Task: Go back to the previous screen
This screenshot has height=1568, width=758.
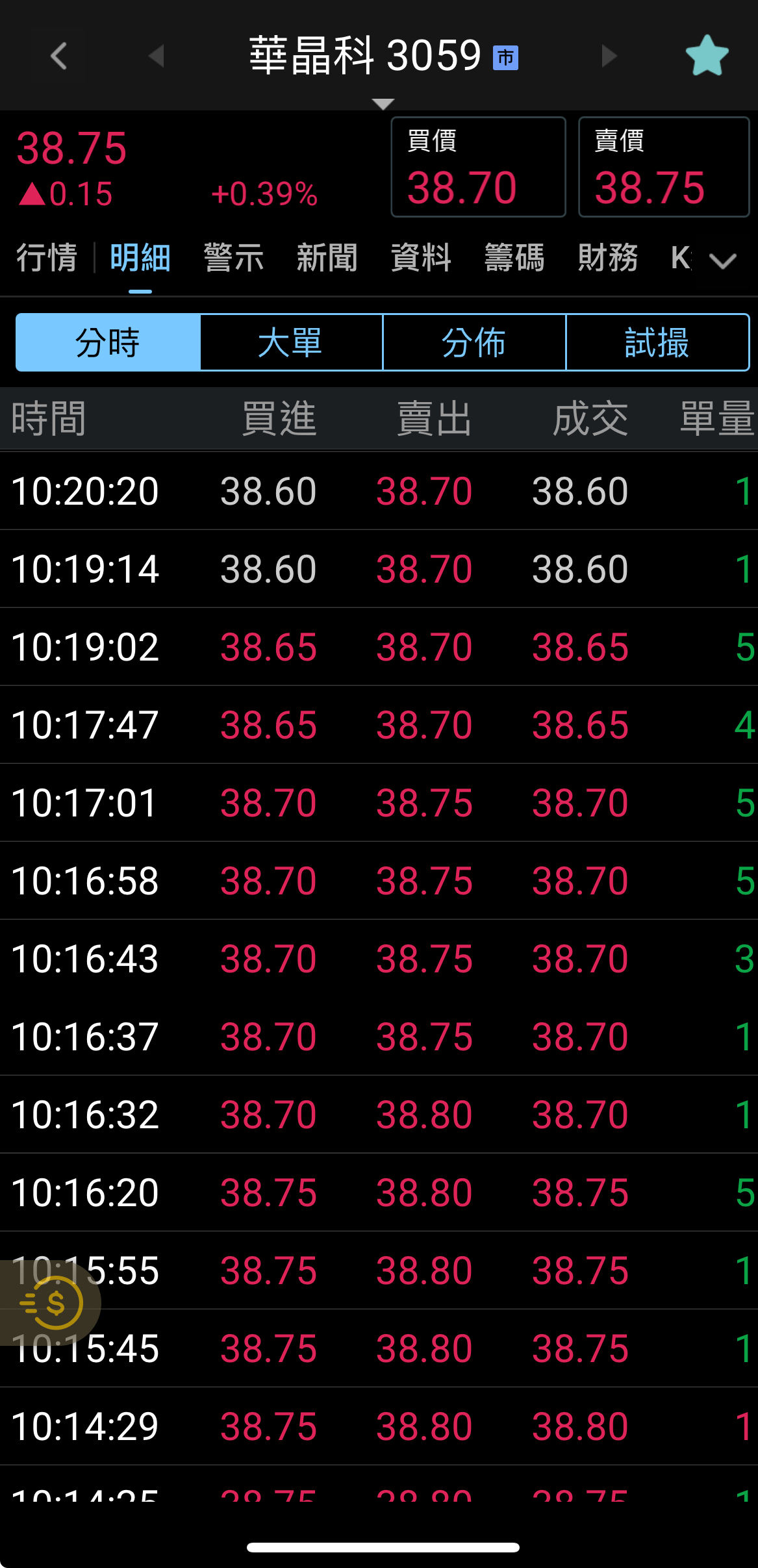Action: click(x=59, y=56)
